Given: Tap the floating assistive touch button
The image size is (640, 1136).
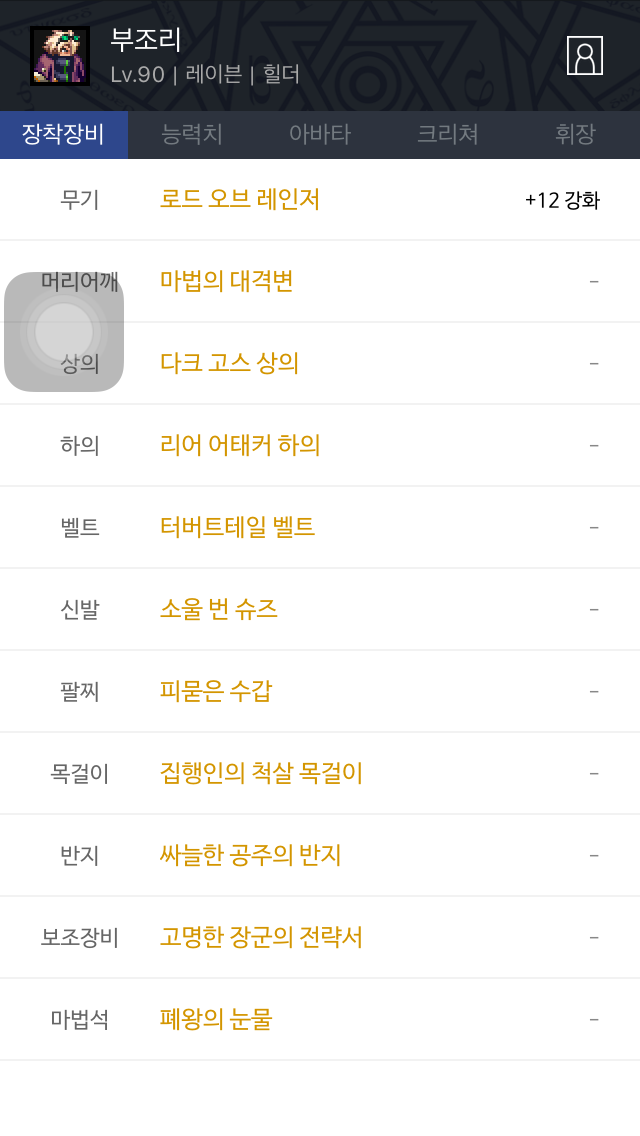Looking at the screenshot, I should click(64, 332).
